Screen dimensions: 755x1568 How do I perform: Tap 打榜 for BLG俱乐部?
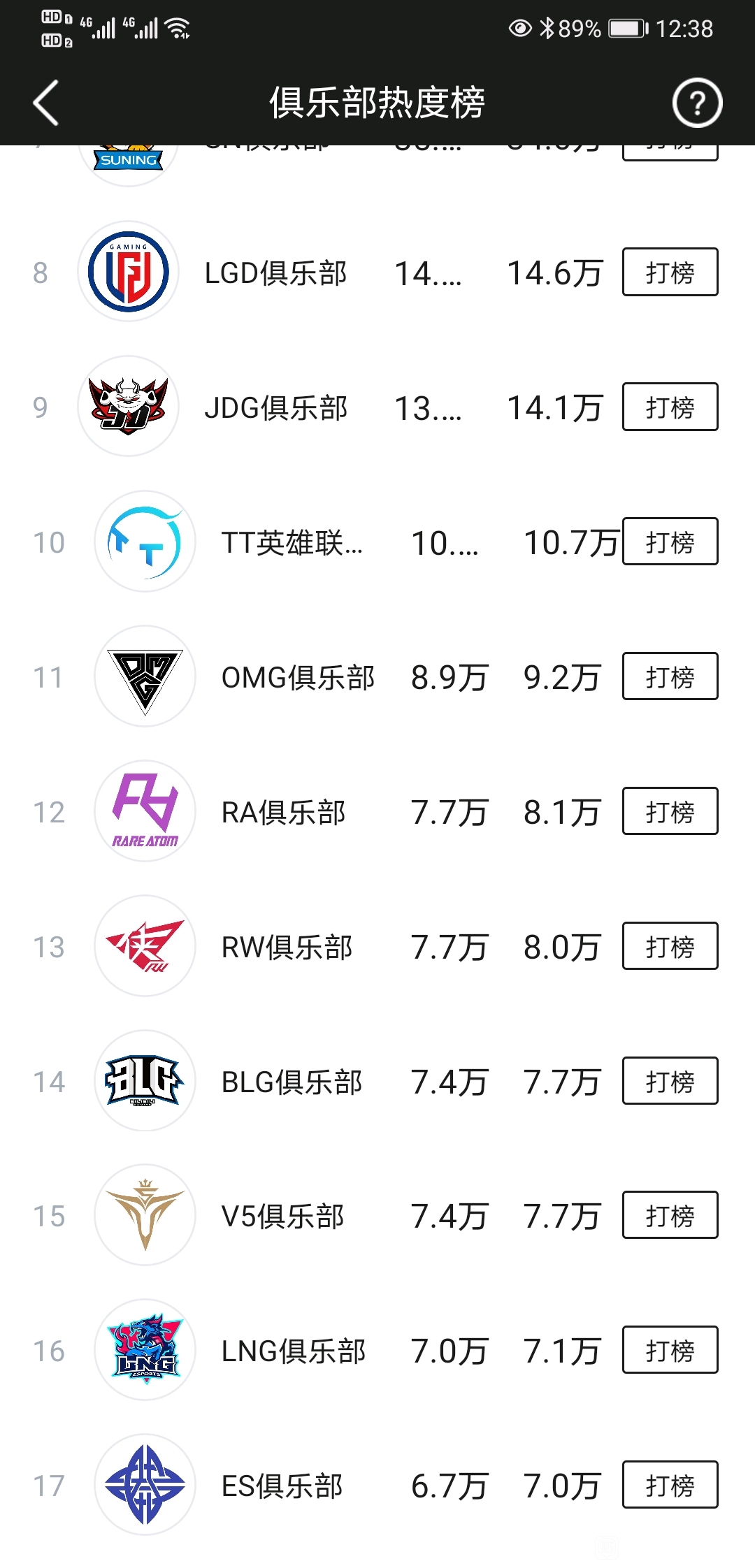pos(670,1081)
